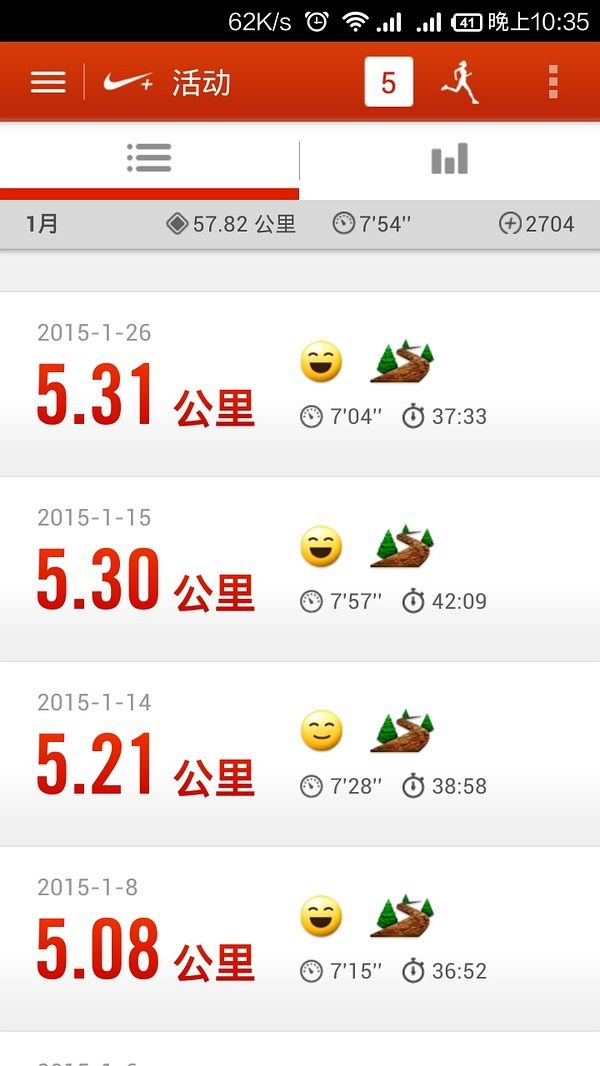The width and height of the screenshot is (600, 1066).
Task: Tap the number 5 badge in toolbar
Action: coord(389,82)
